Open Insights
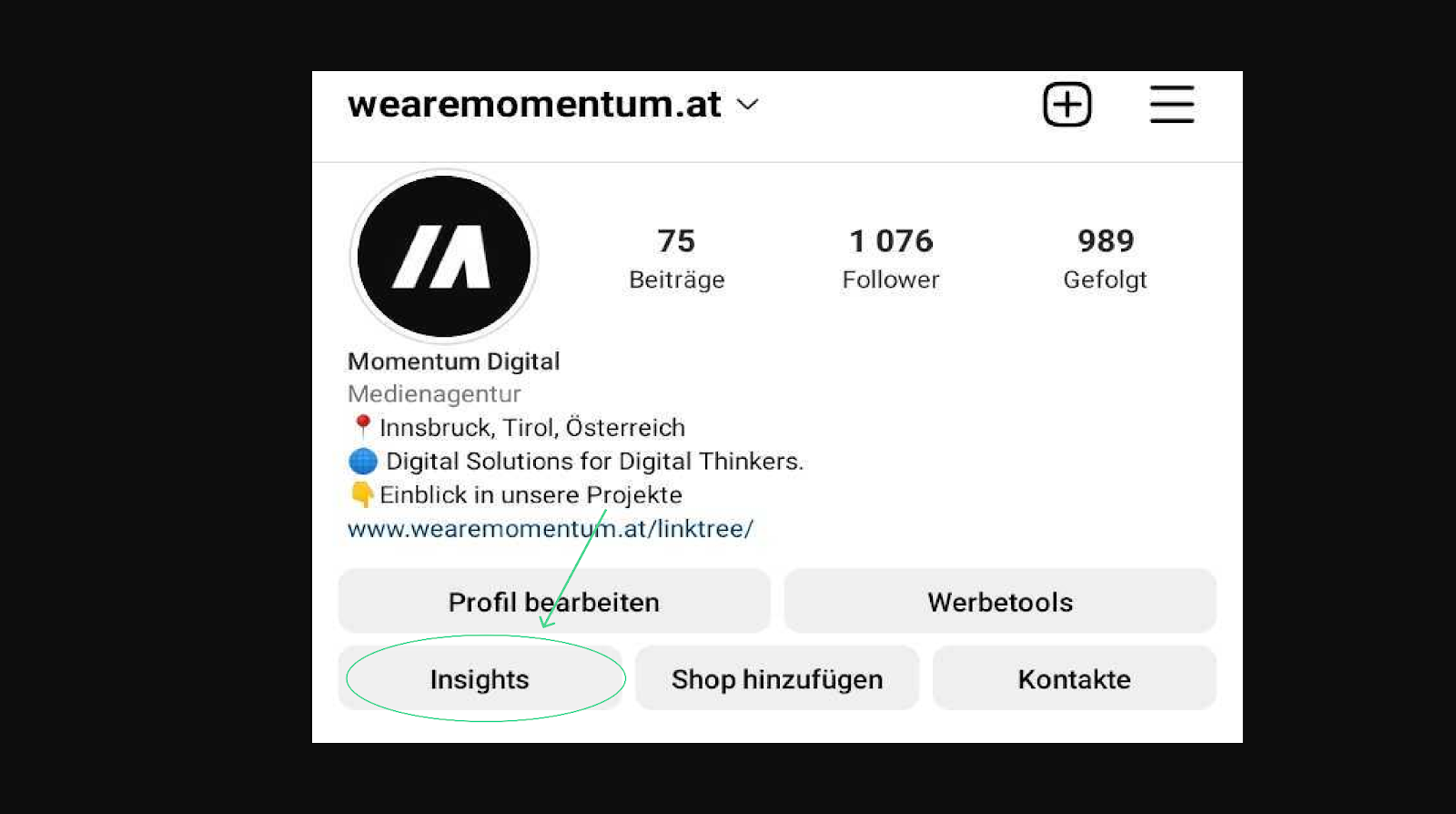Image resolution: width=1456 pixels, height=814 pixels. tap(480, 679)
